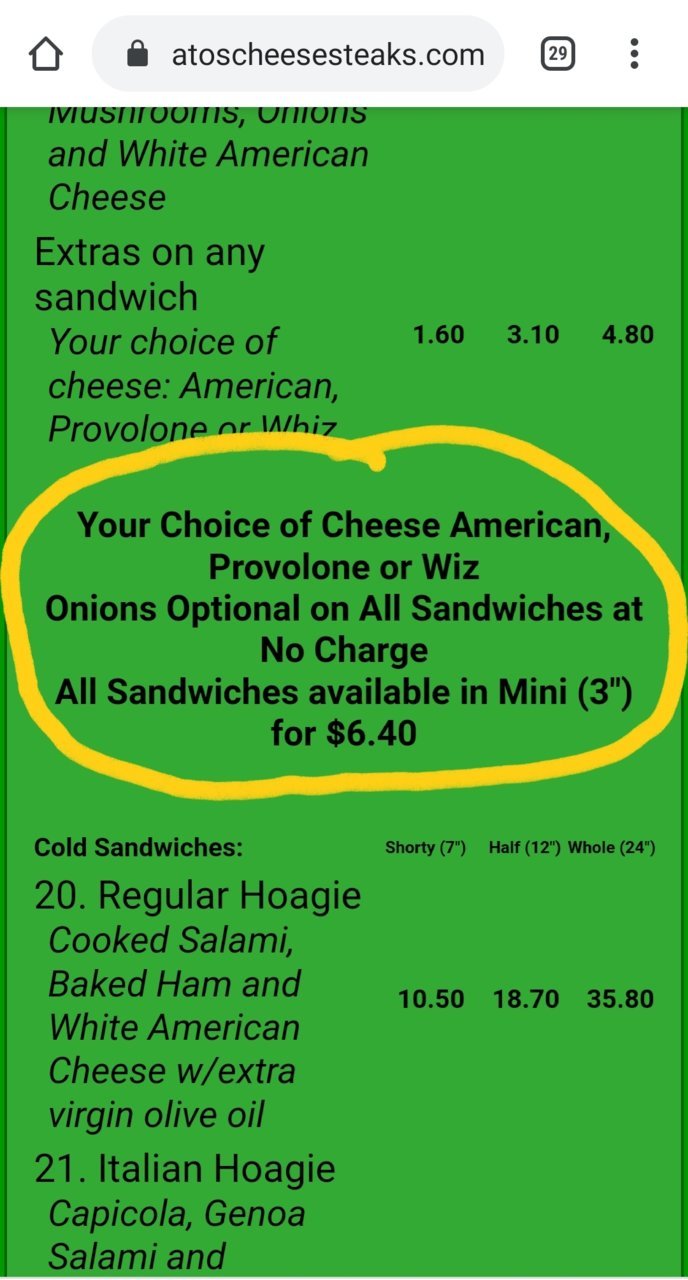Tap the atoscheesesteaks.com address bar
Image resolution: width=688 pixels, height=1280 pixels.
click(x=298, y=54)
